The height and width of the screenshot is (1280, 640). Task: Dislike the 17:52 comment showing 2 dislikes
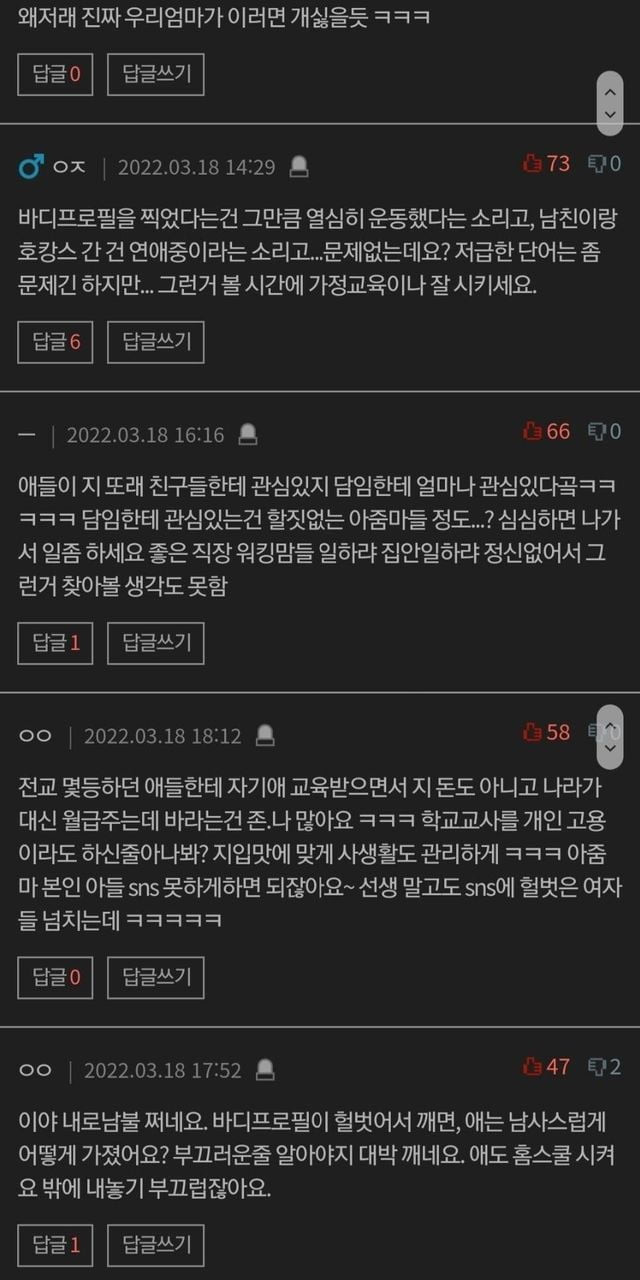[604, 1067]
